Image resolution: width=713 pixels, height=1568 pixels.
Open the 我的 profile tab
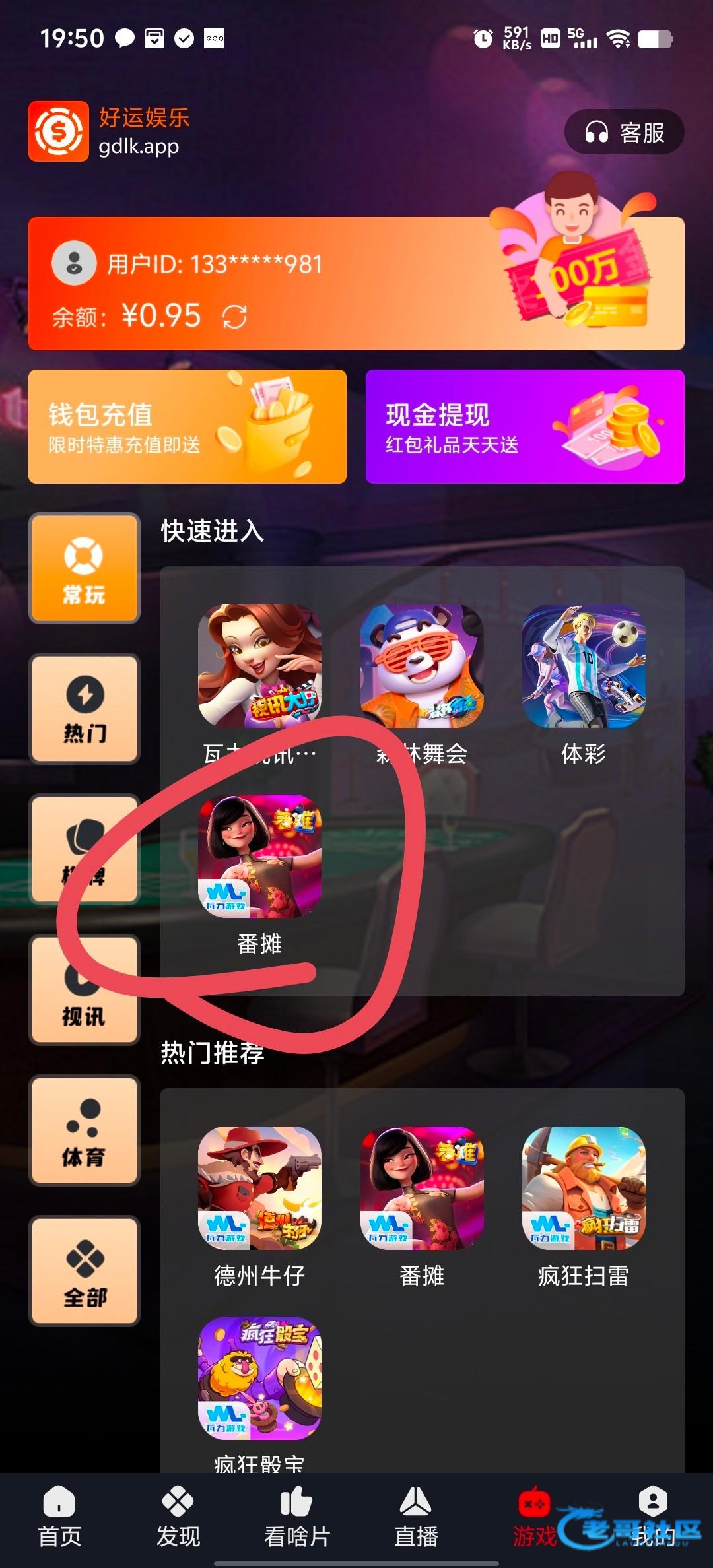pyautogui.click(x=653, y=1518)
